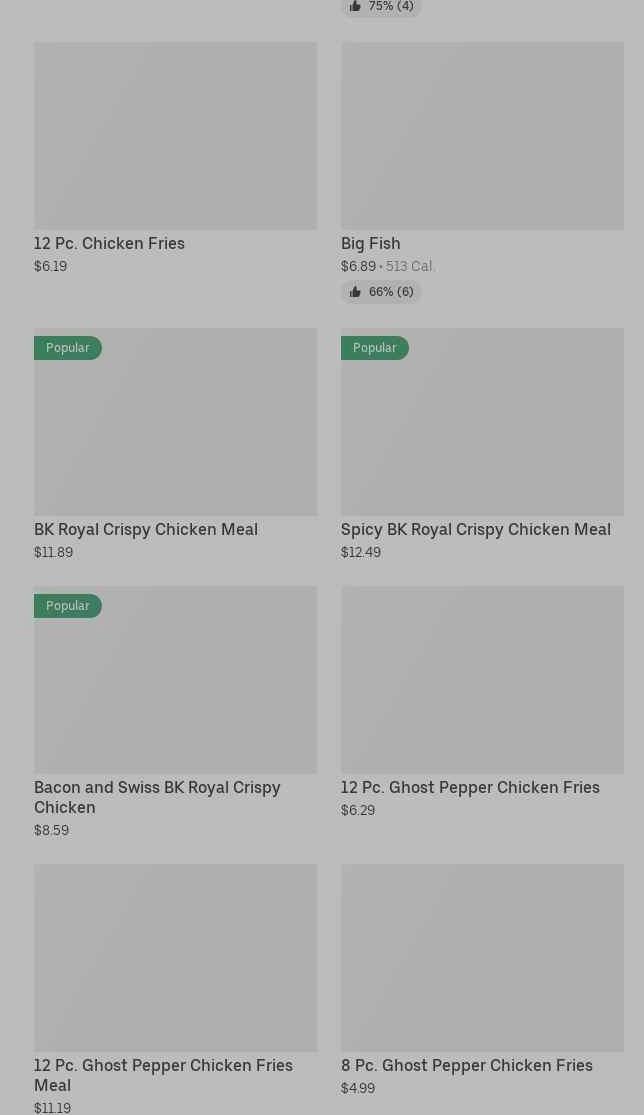Open the 12 Pc. Ghost Pepper Chicken Fries card

point(481,680)
